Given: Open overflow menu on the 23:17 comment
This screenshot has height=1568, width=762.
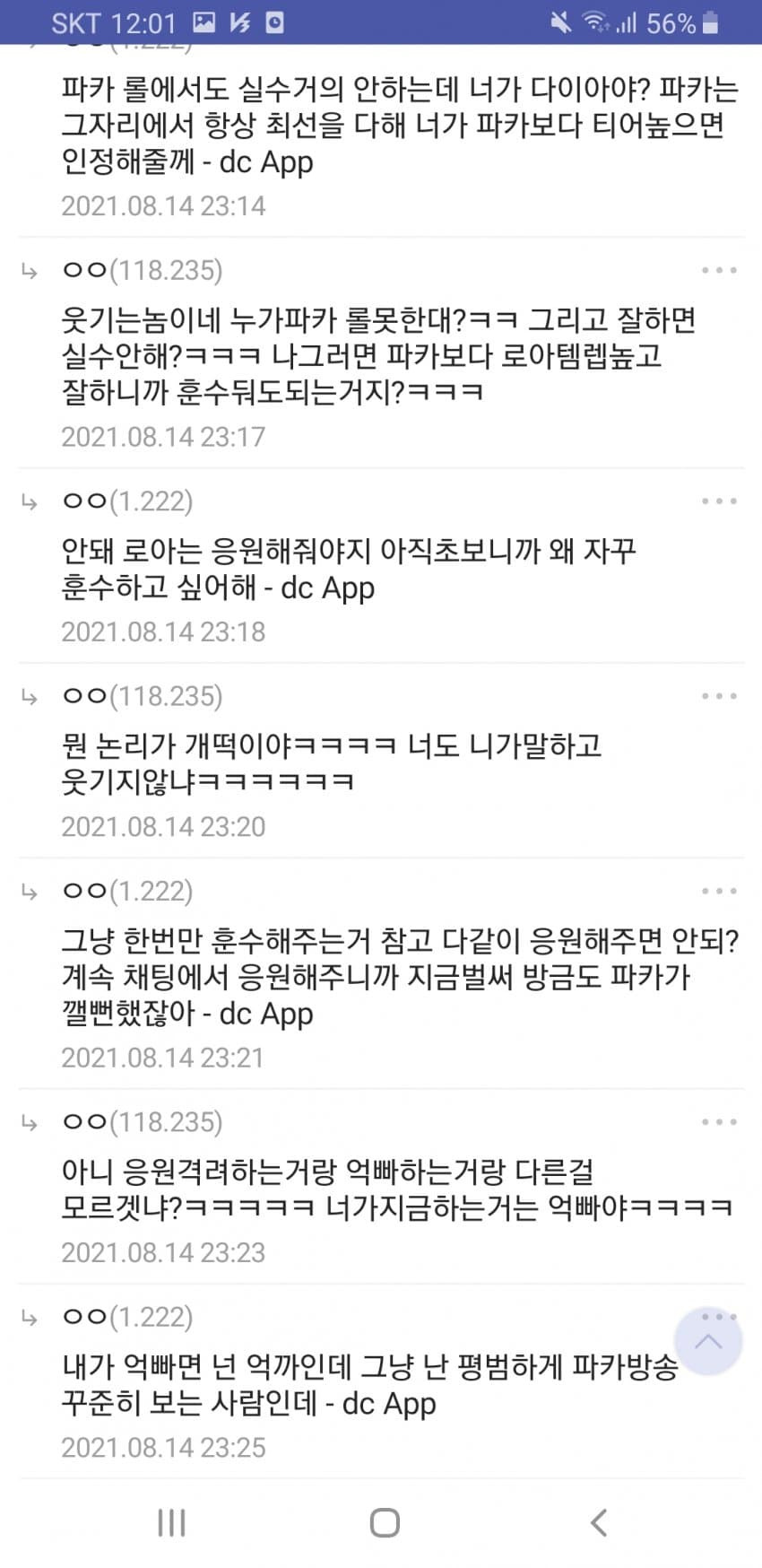Looking at the screenshot, I should [x=719, y=270].
